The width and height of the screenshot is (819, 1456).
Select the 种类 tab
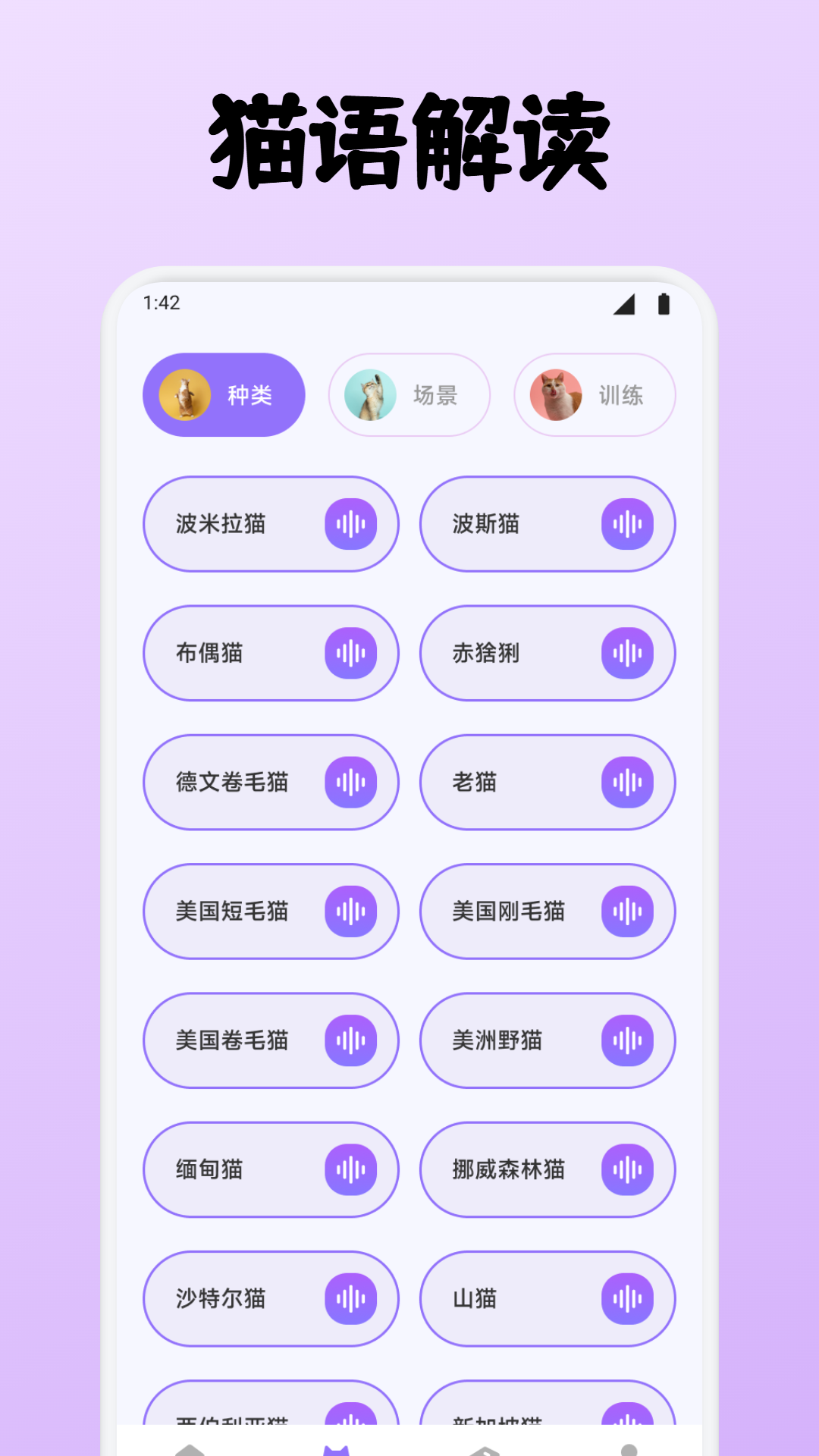click(224, 395)
